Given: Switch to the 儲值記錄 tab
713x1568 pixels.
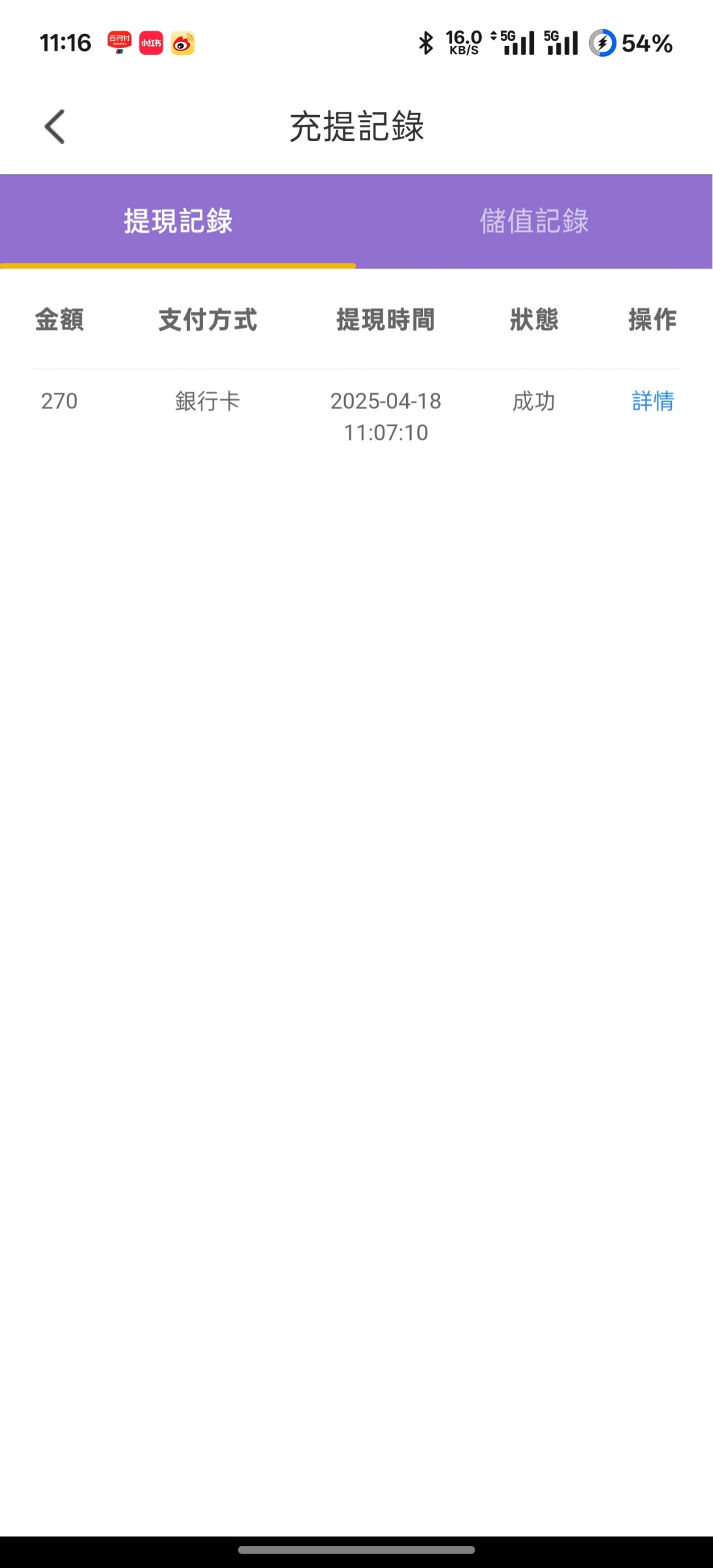Looking at the screenshot, I should (x=534, y=221).
